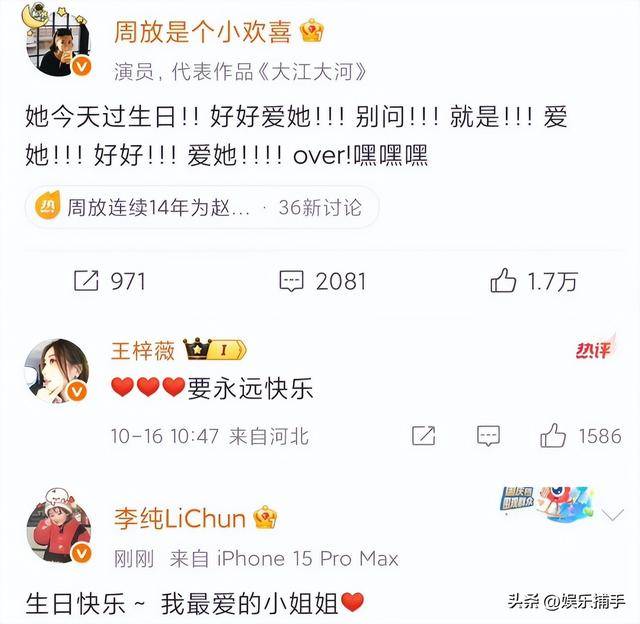This screenshot has height=624, width=640.
Task: Share 王梓薇's comment
Action: pyautogui.click(x=424, y=435)
